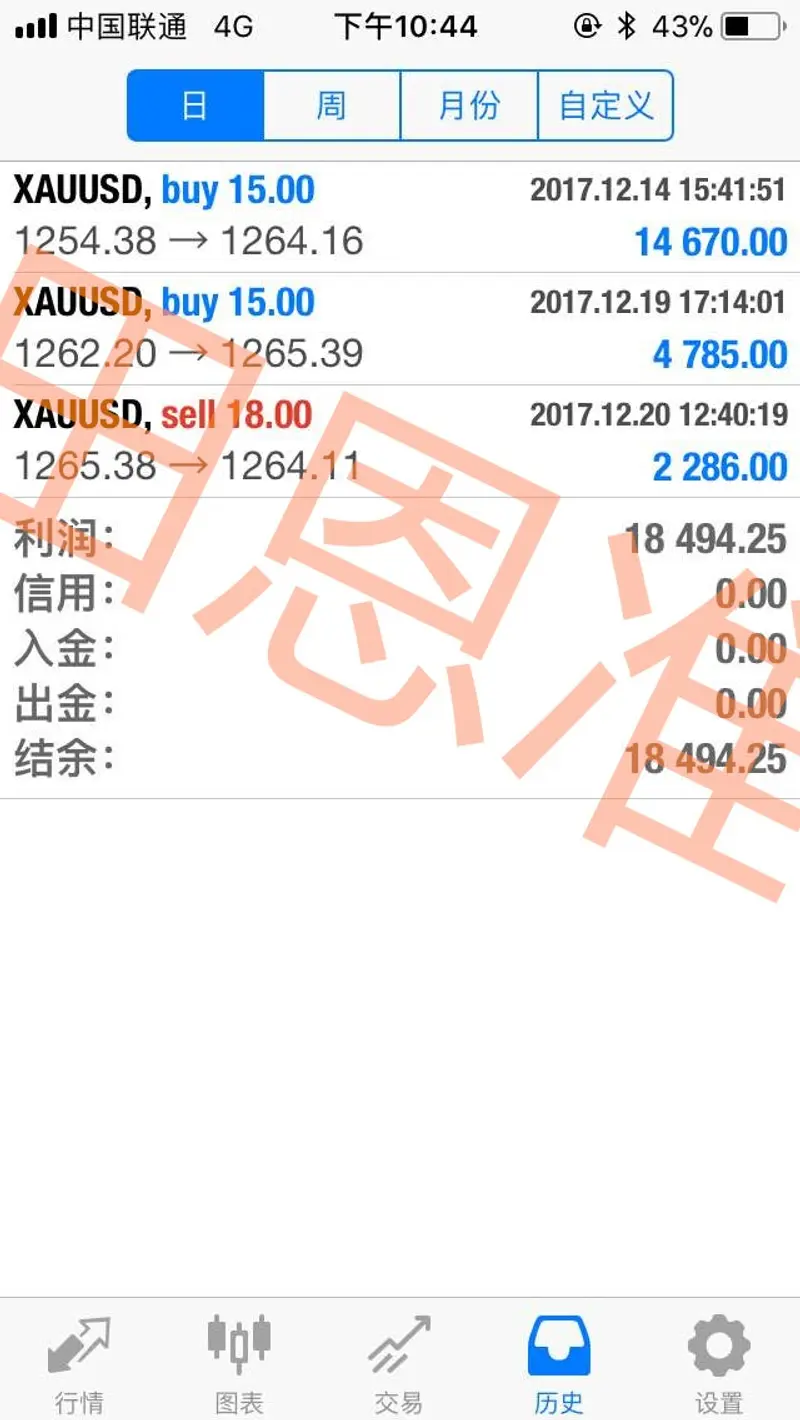Viewport: 800px width, 1420px height.
Task: Choose the 自定义 custom period
Action: coord(606,105)
